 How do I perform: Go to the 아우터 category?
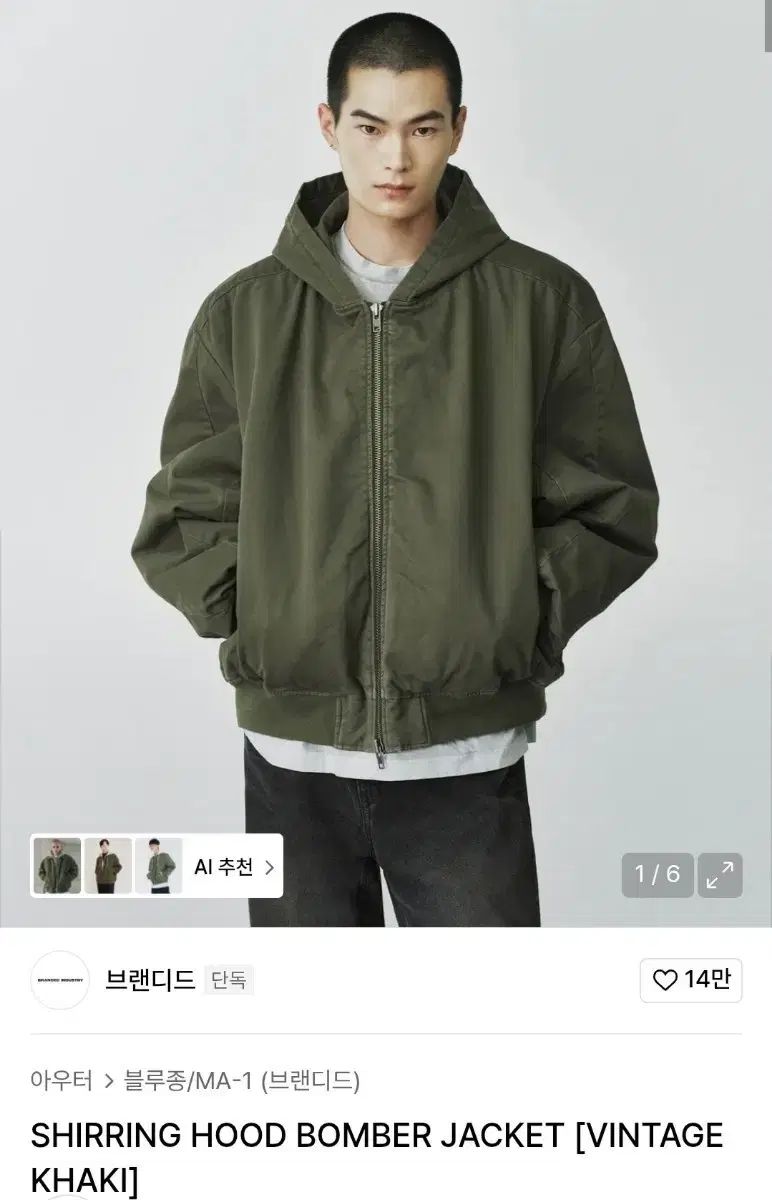(x=61, y=1080)
